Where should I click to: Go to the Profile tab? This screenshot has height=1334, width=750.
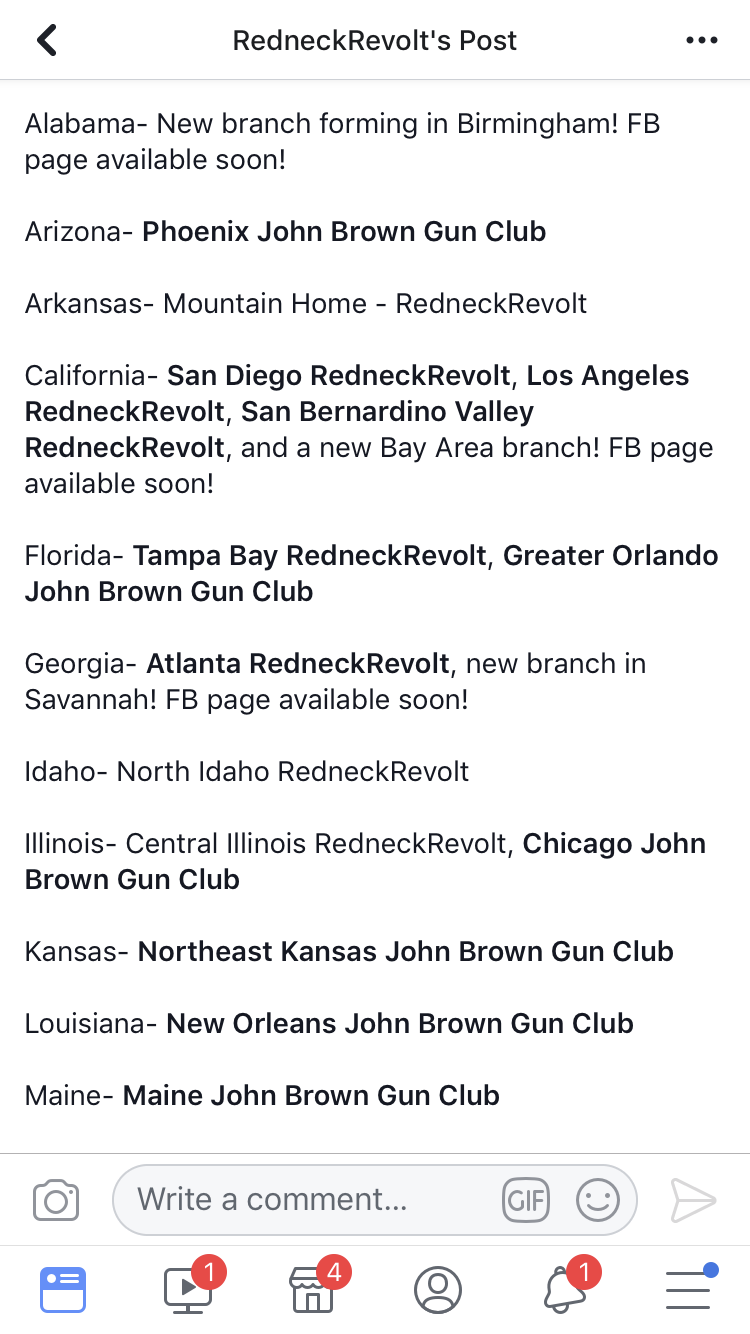(438, 1290)
